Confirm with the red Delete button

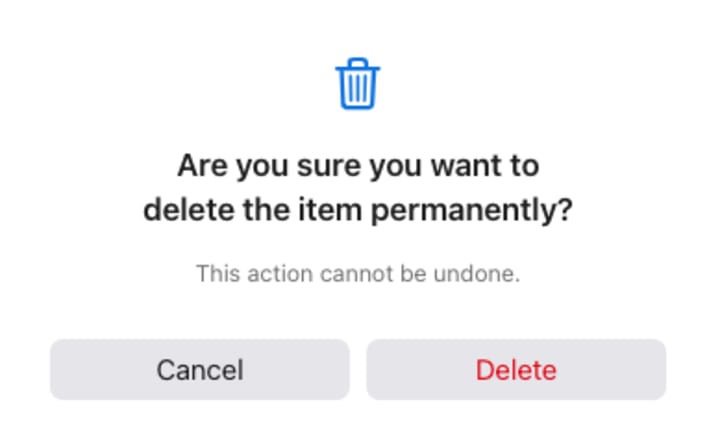coord(515,370)
